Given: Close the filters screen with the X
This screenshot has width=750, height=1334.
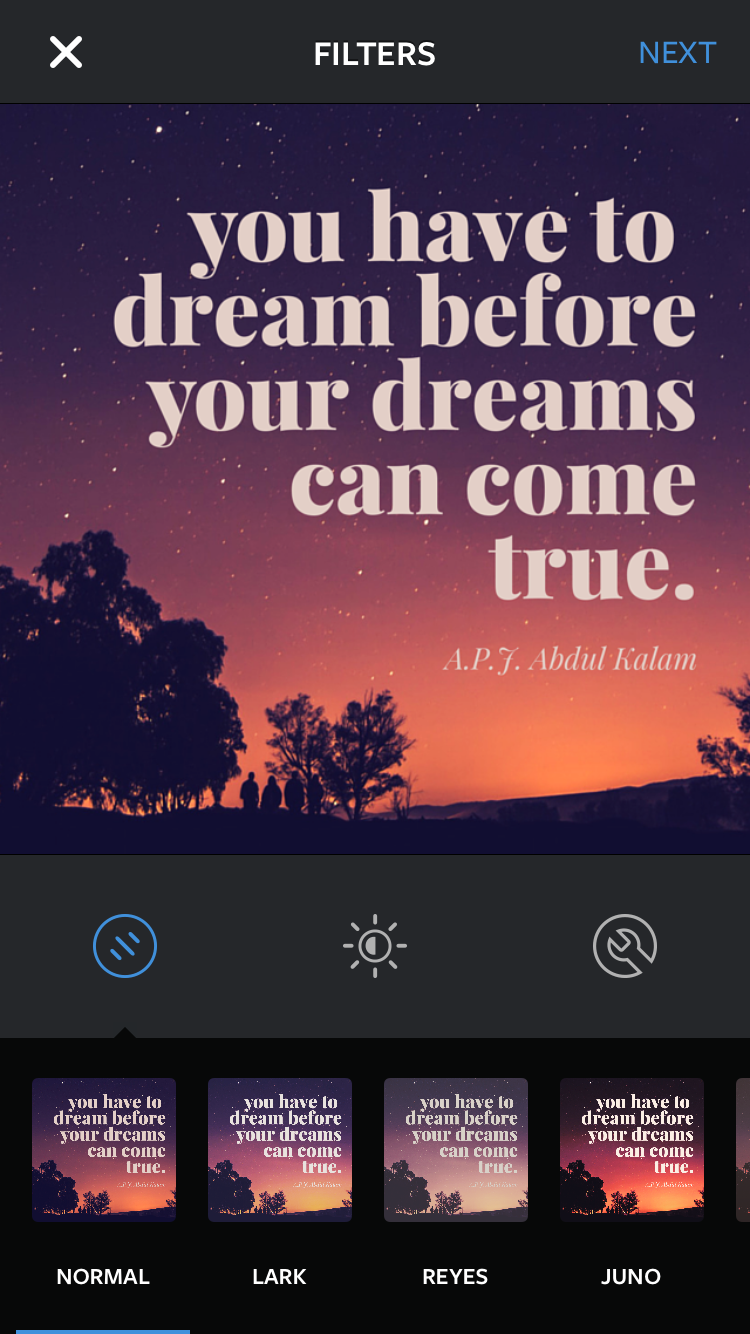Looking at the screenshot, I should 66,52.
